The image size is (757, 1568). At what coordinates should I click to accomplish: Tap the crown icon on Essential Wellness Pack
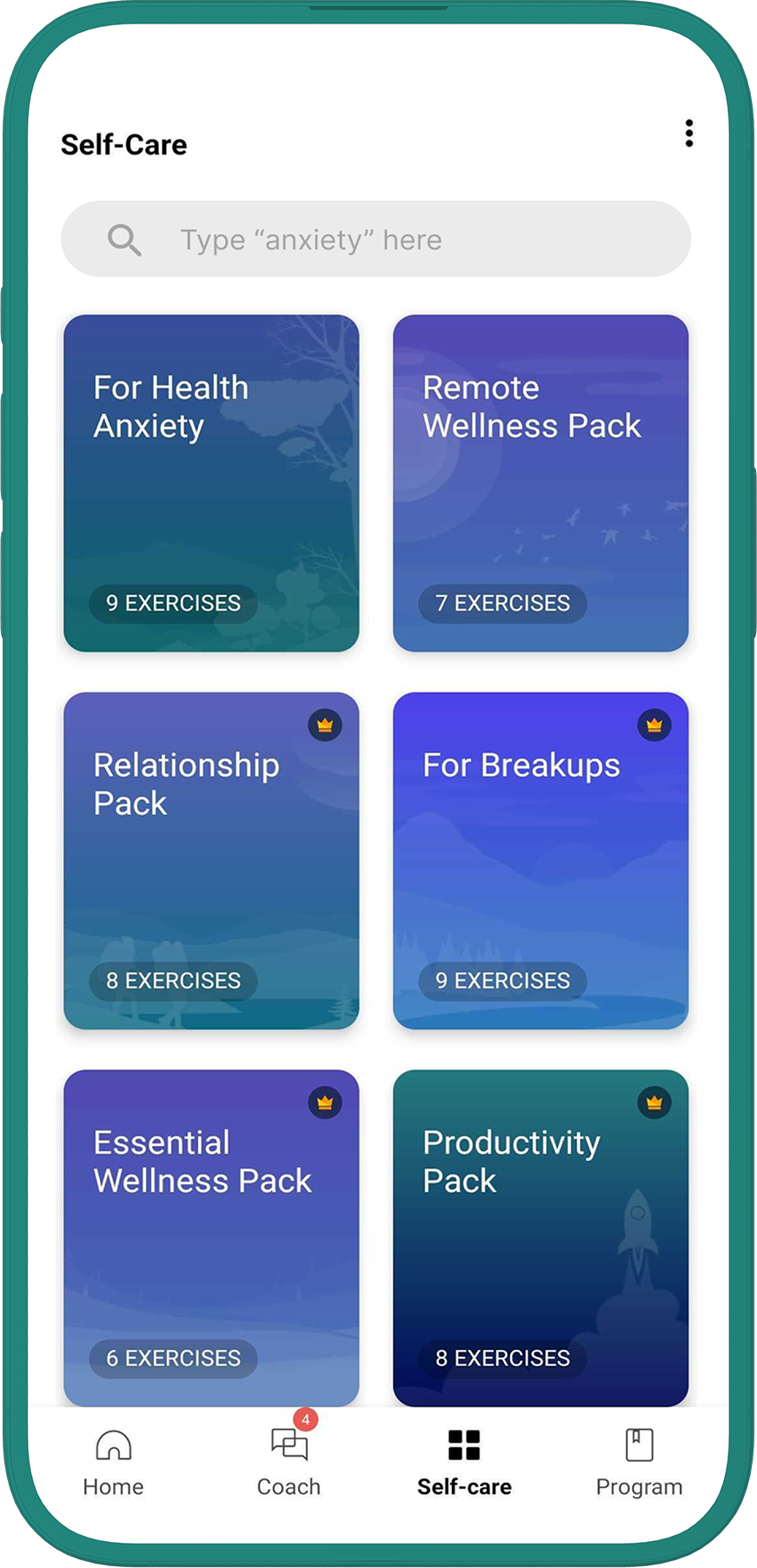[325, 1102]
